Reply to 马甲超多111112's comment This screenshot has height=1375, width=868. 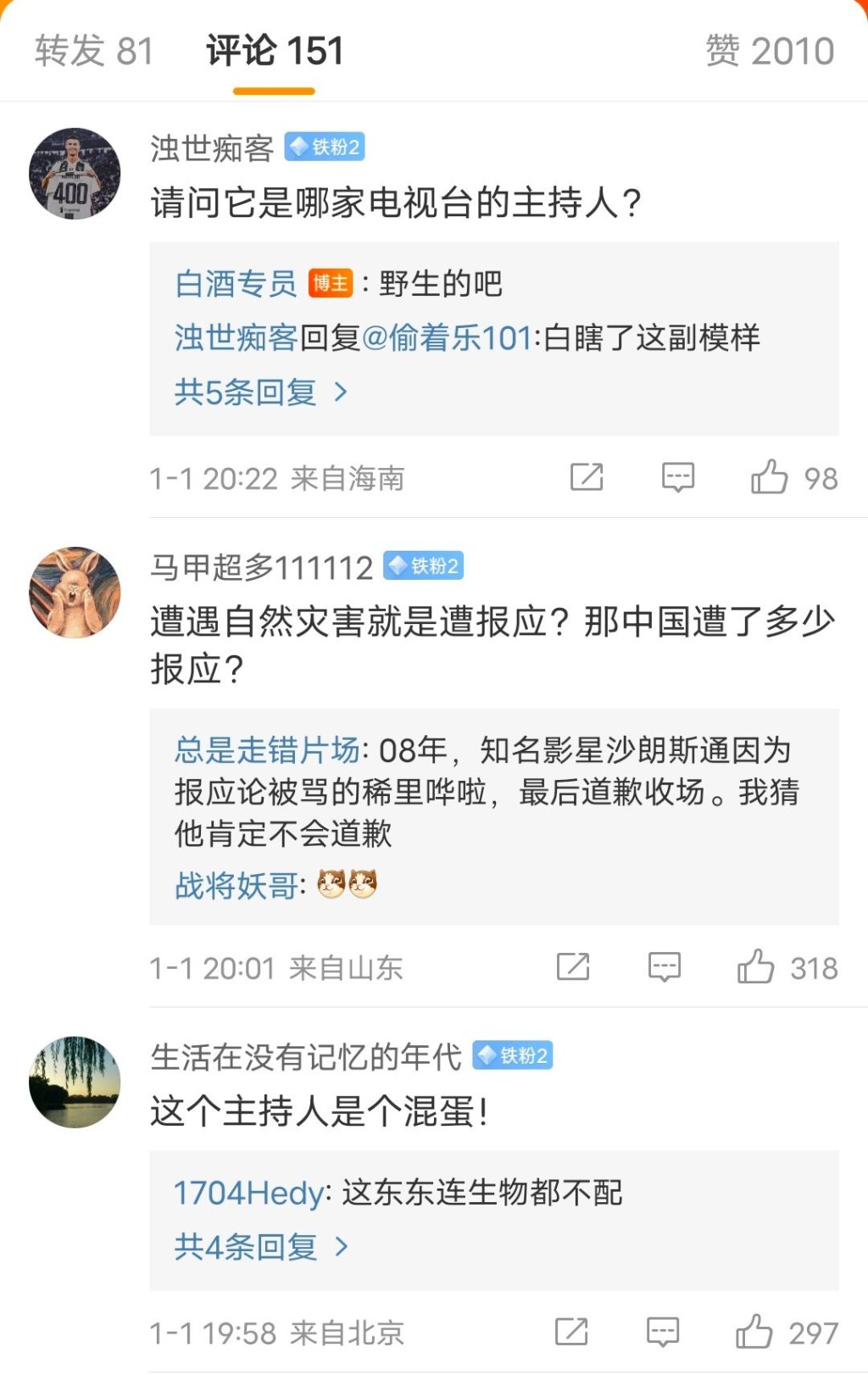pos(664,966)
